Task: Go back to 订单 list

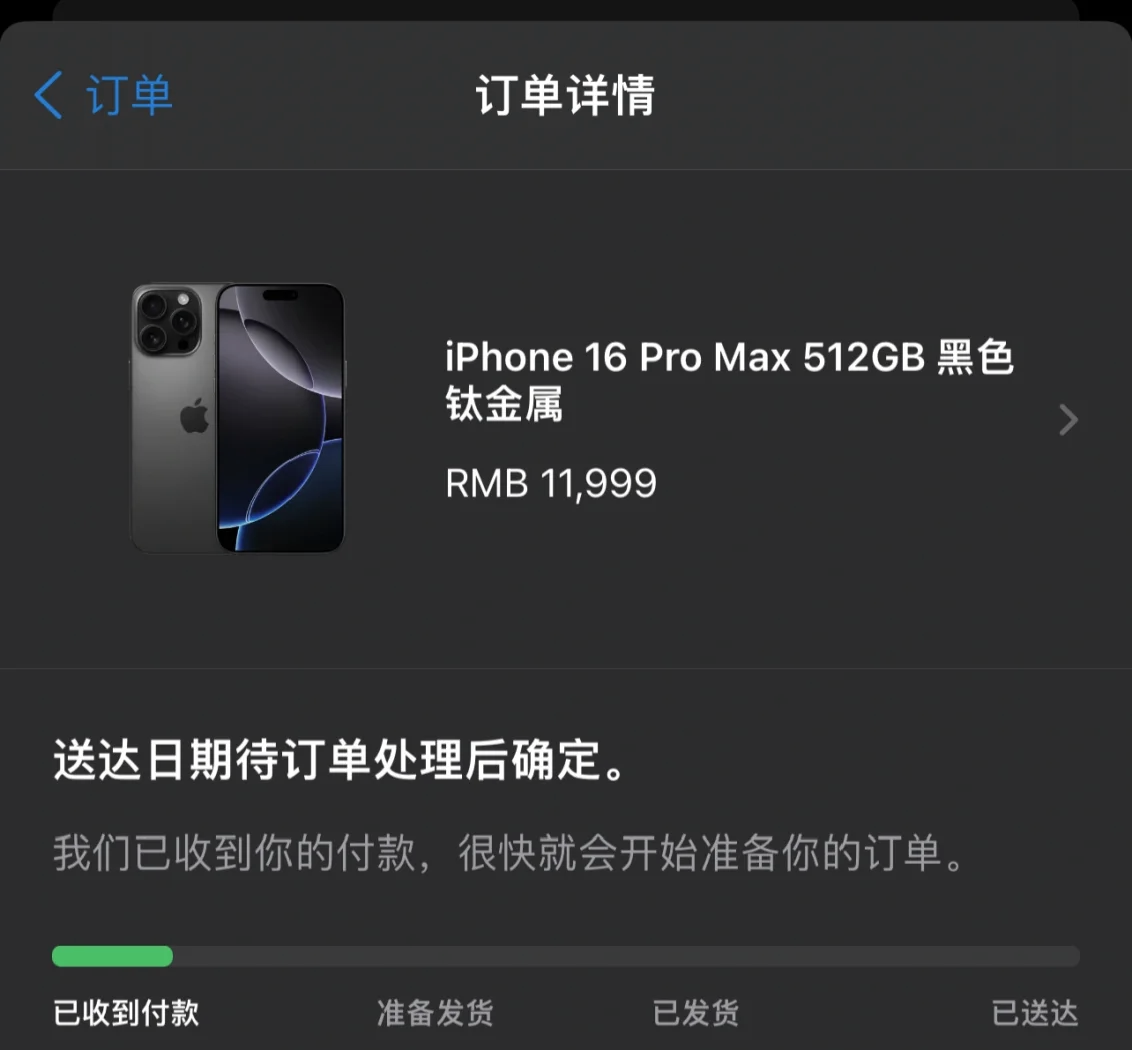Action: [x=103, y=96]
